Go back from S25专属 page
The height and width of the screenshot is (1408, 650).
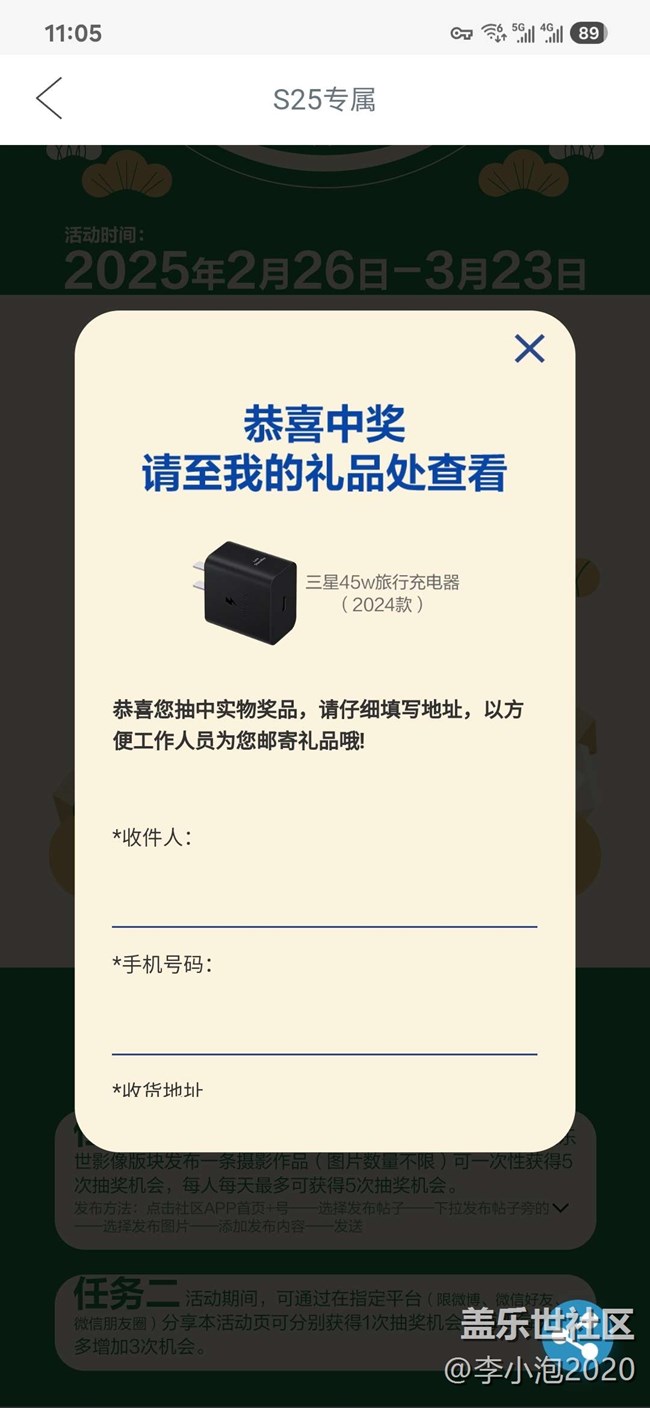[49, 99]
